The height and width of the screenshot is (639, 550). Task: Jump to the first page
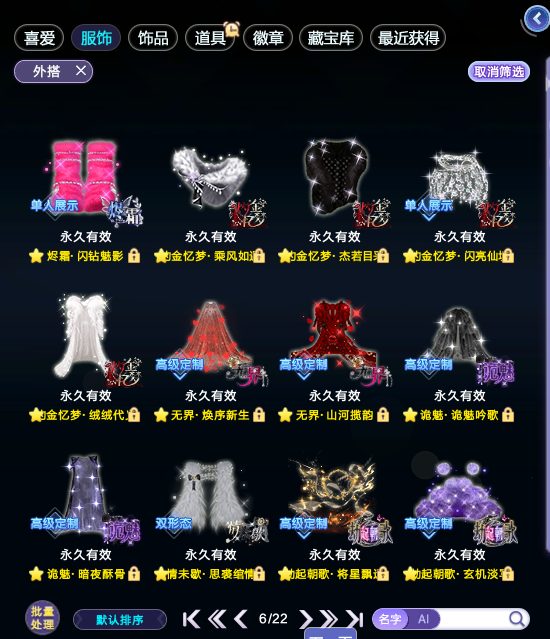191,619
